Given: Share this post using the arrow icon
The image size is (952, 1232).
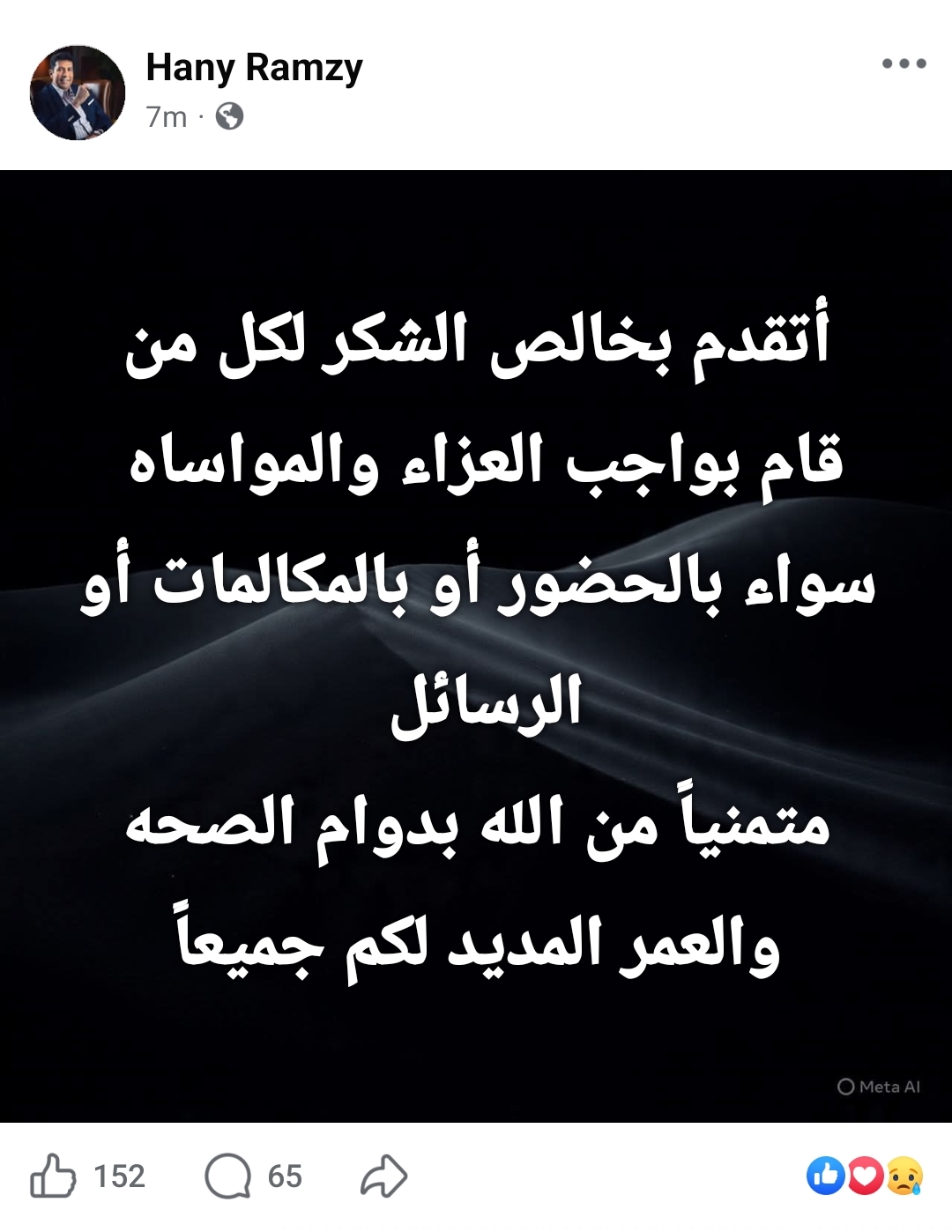Looking at the screenshot, I should [x=384, y=1176].
